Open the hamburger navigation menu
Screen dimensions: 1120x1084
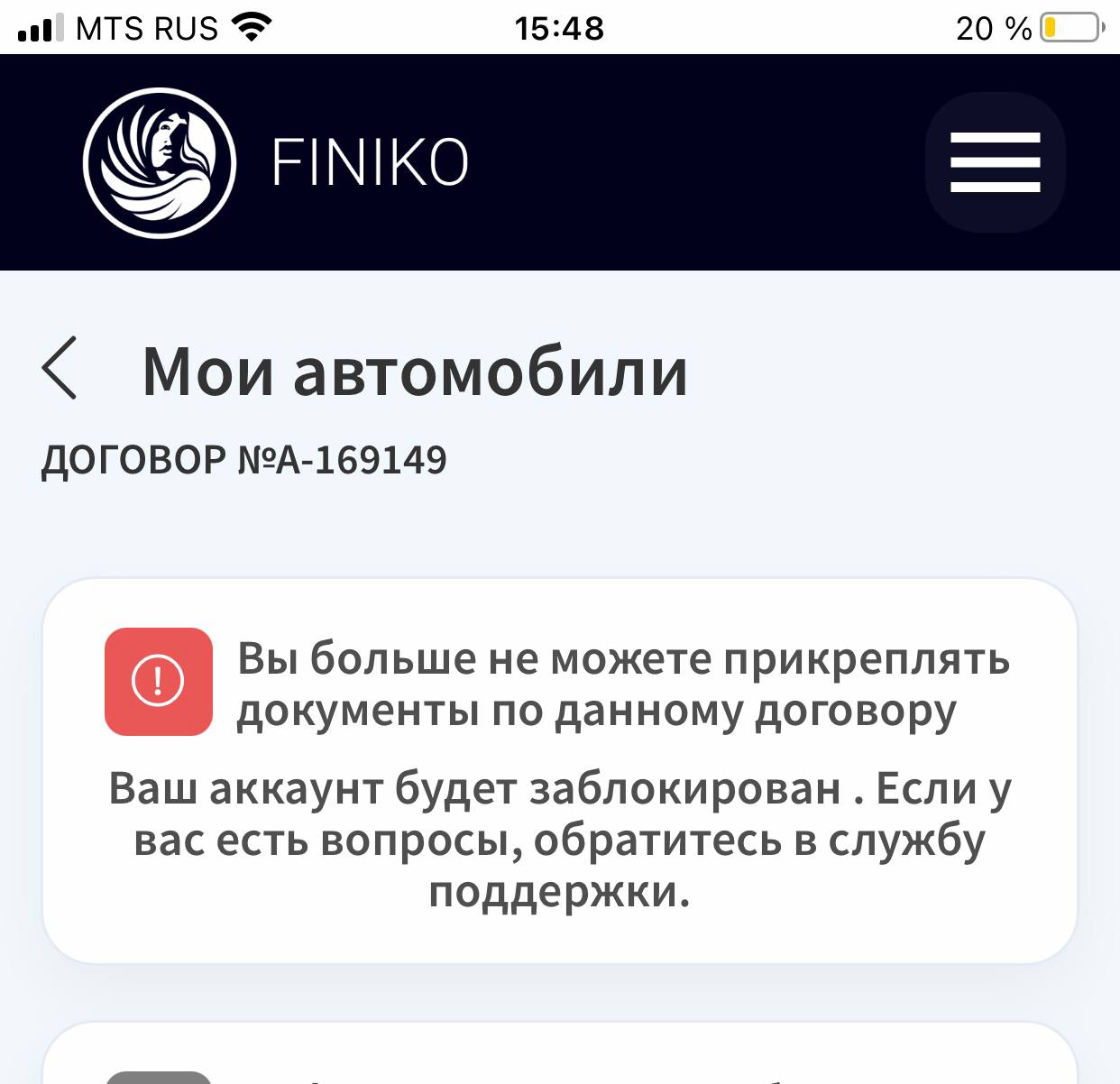coord(995,162)
